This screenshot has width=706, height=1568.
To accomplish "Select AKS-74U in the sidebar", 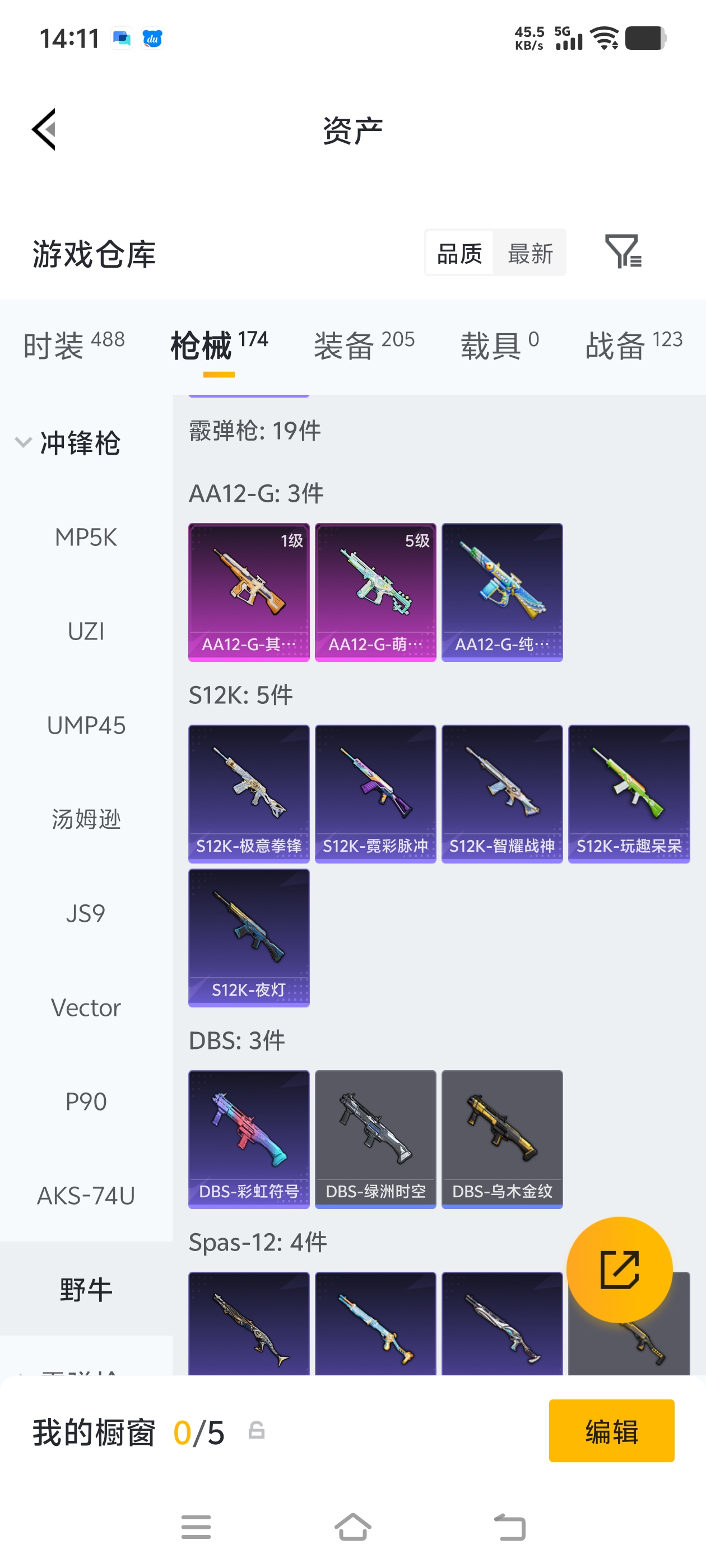I will coord(86,1196).
